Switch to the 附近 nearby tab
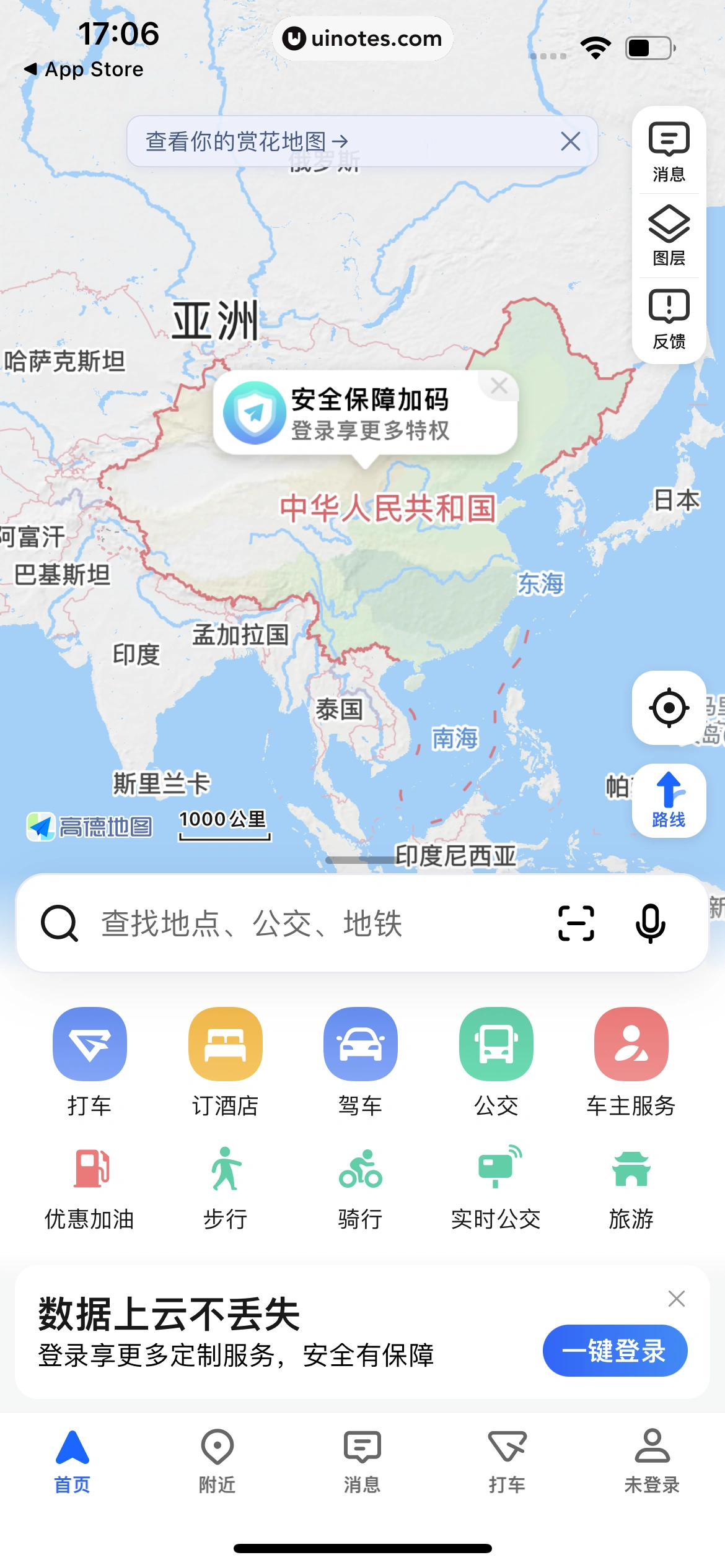This screenshot has width=725, height=1568. 217,1461
